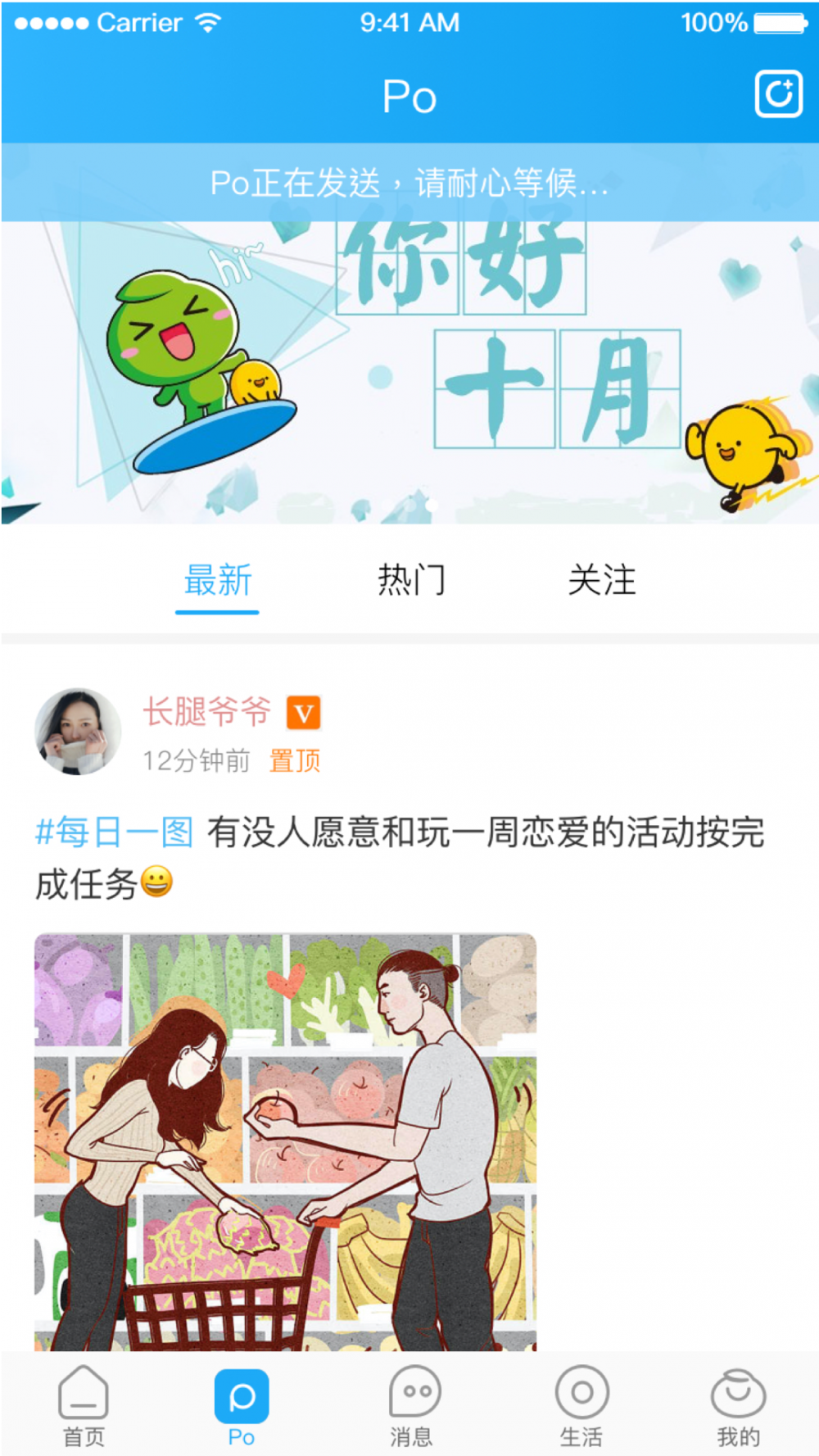Switch to the 热门 tab
This screenshot has width=819, height=1456.
click(411, 580)
